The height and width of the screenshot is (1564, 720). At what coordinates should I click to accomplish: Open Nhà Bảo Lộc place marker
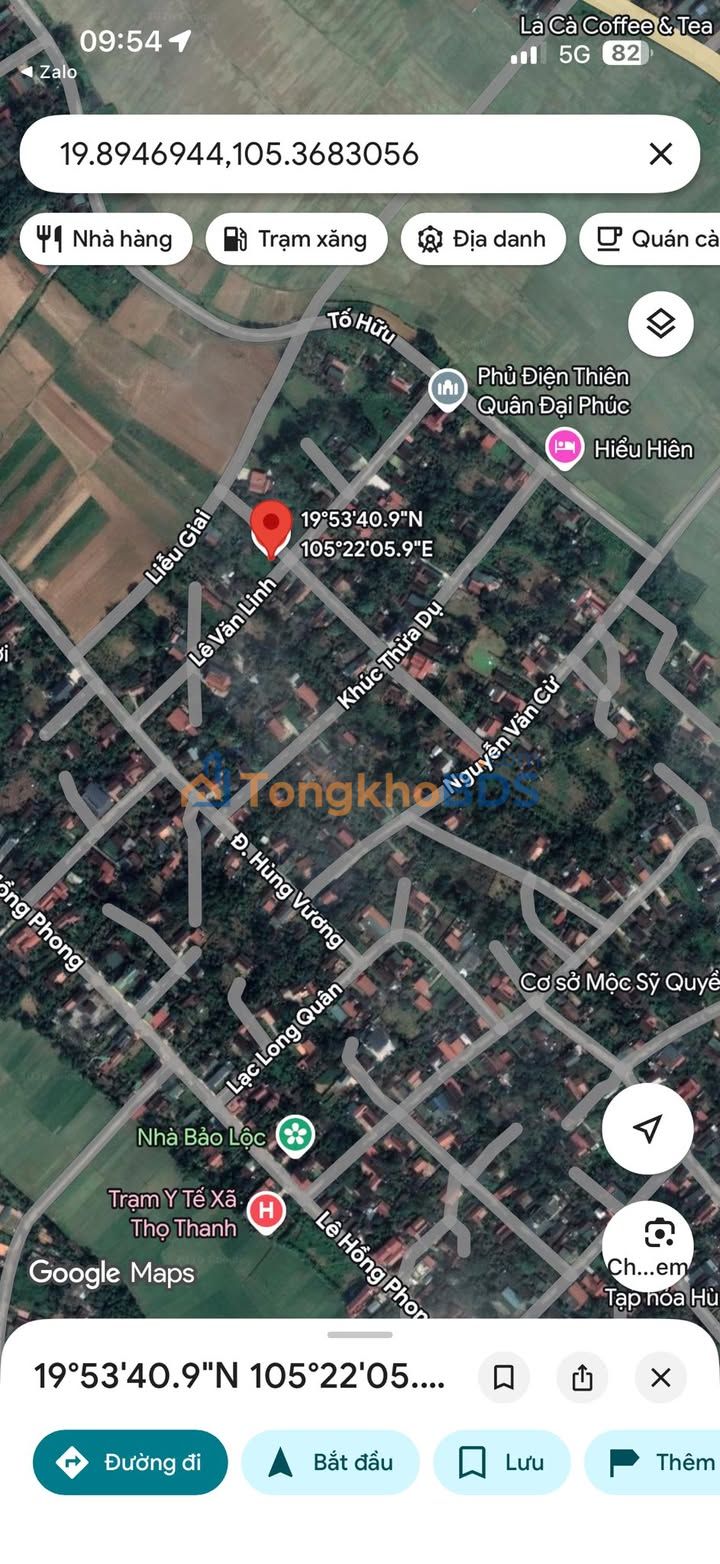(x=296, y=1135)
